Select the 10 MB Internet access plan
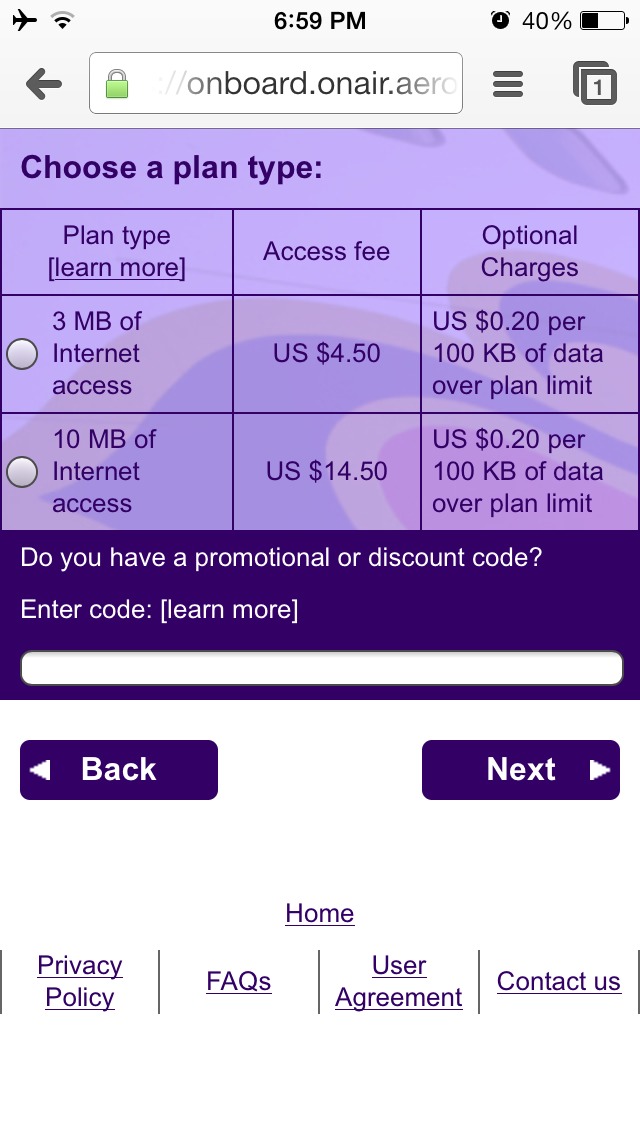Screen dimensions: 640x1136 point(22,472)
